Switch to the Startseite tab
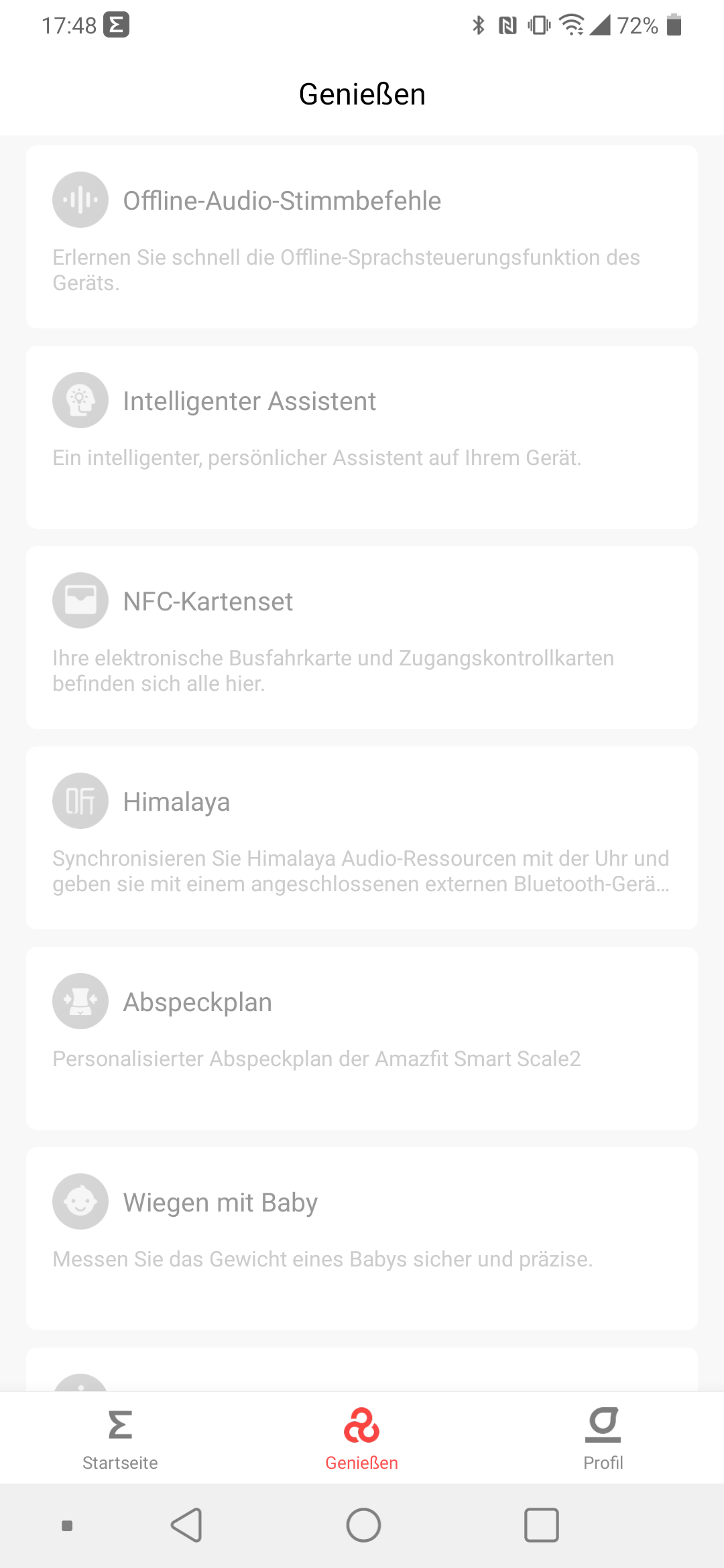724x1568 pixels. [121, 1439]
